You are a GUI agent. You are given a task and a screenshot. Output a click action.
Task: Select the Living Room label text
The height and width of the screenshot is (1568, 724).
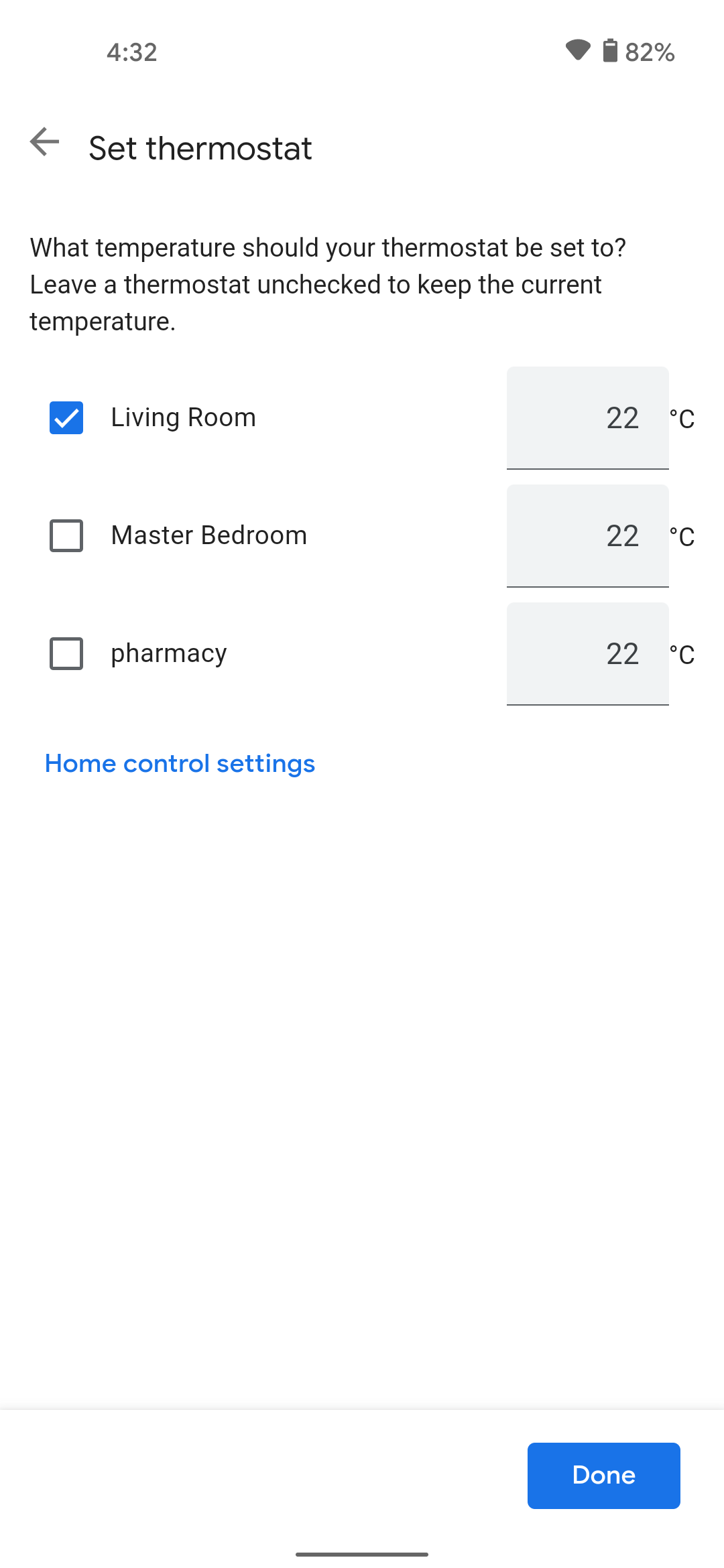coord(183,417)
